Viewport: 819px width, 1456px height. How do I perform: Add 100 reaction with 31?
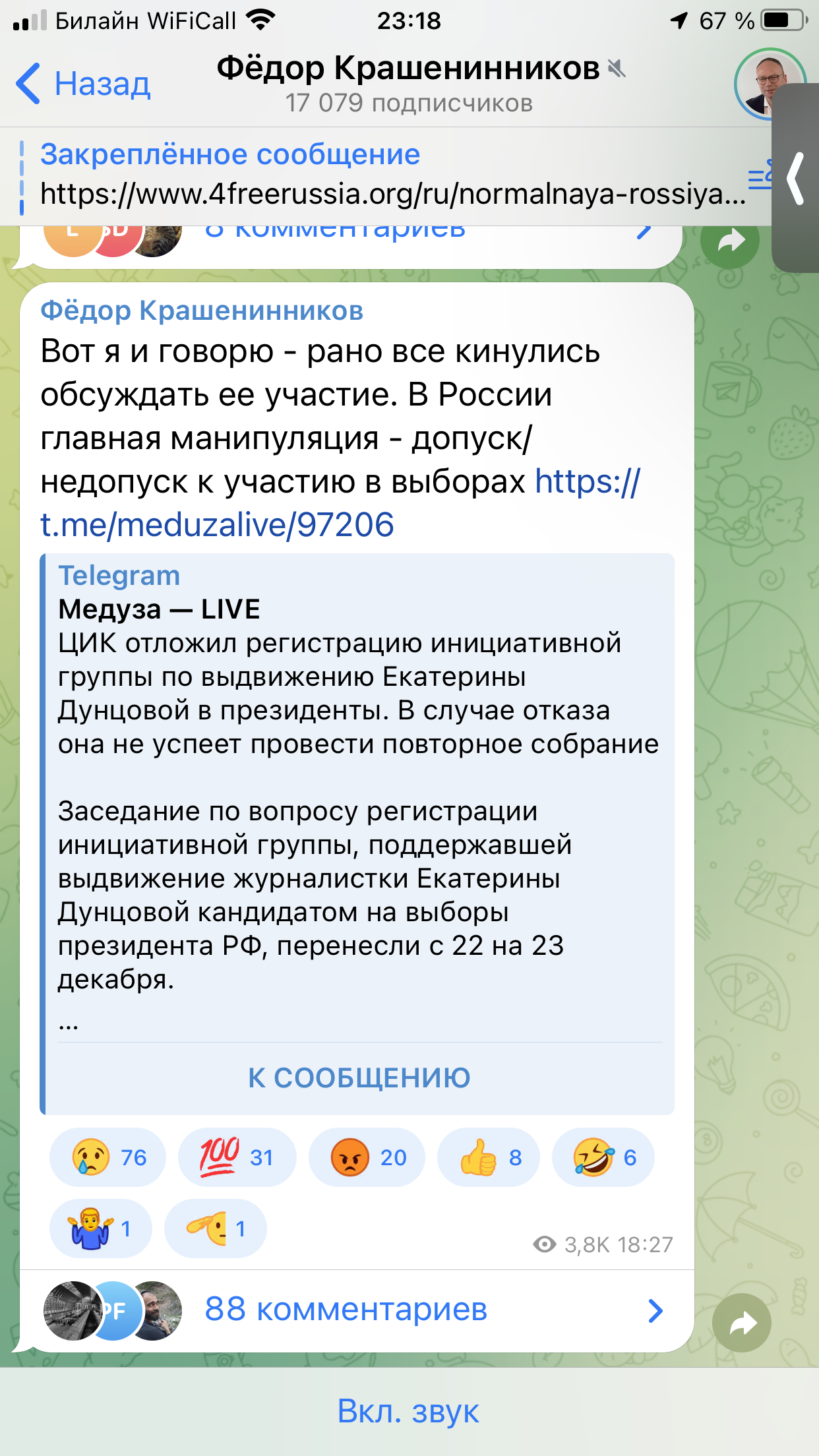(x=237, y=1157)
